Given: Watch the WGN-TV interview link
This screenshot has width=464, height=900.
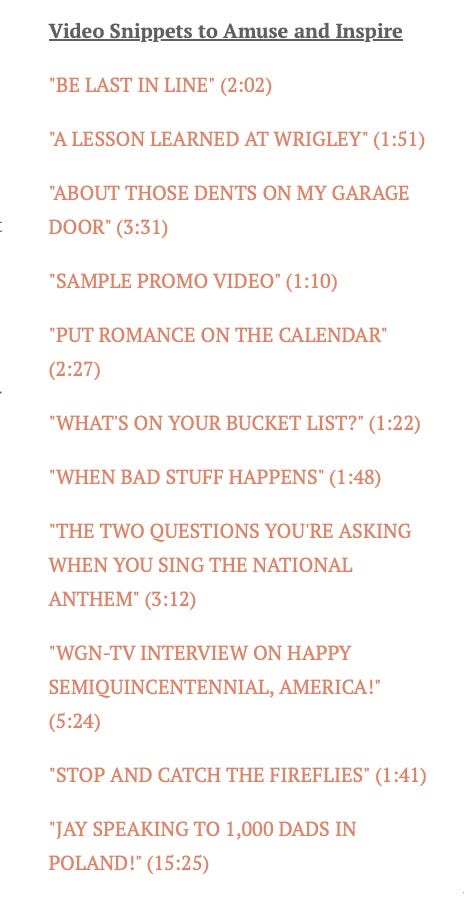Looking at the screenshot, I should pos(215,687).
